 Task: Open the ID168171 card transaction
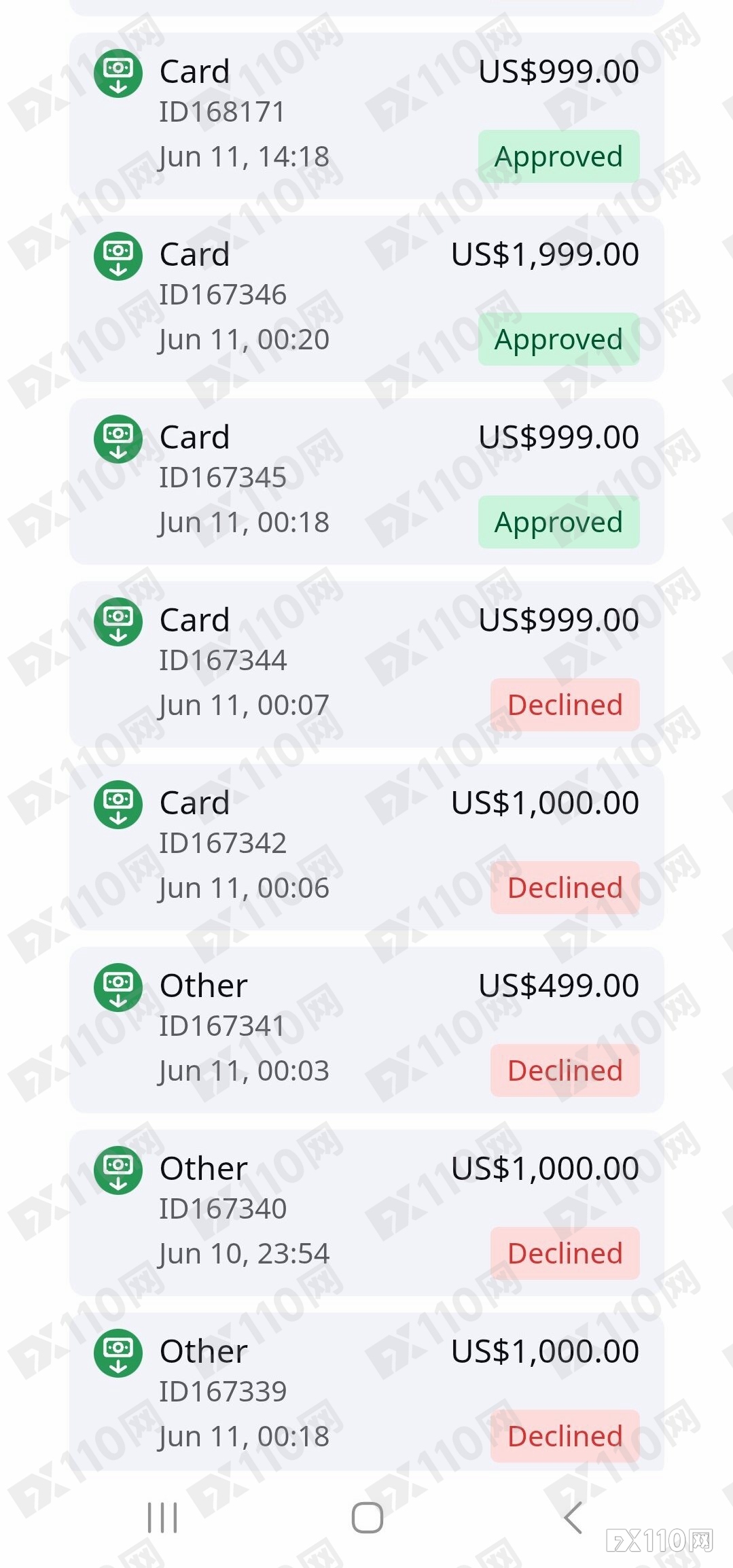(x=366, y=116)
